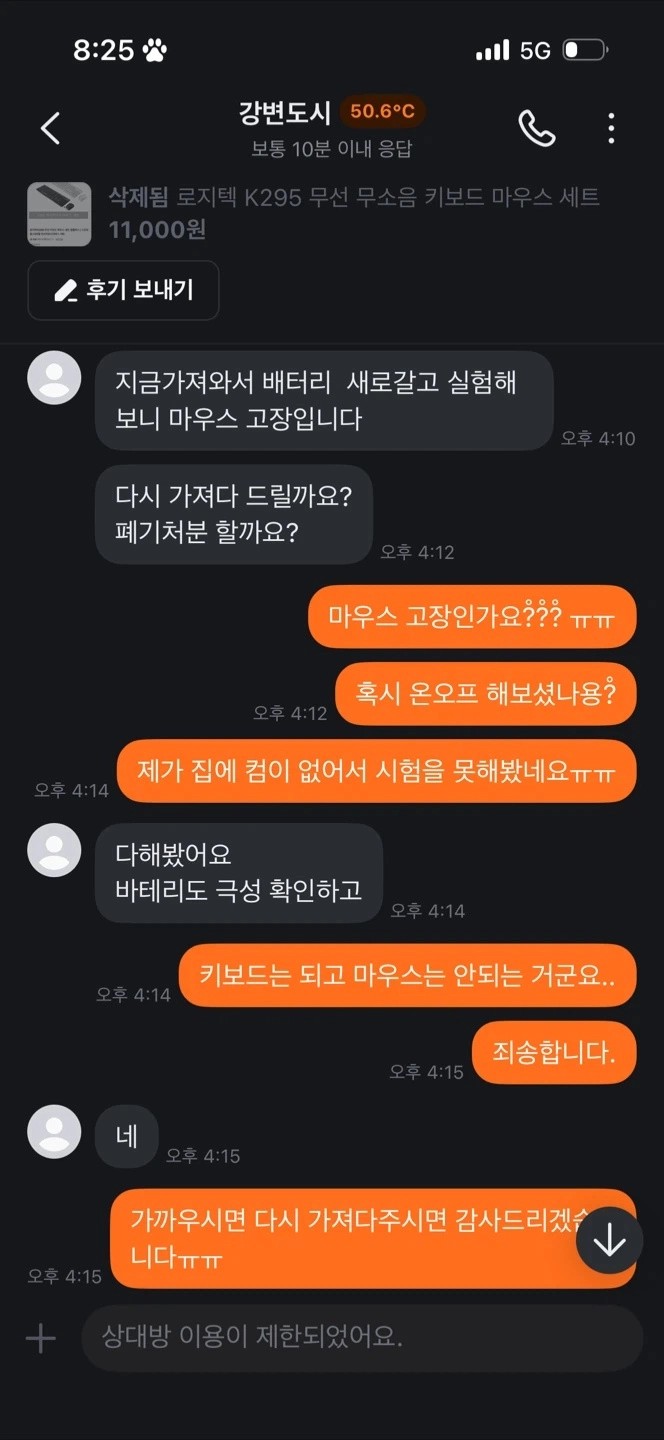Image resolution: width=664 pixels, height=1440 pixels.
Task: Tap the restricted message input field
Action: click(x=360, y=1338)
